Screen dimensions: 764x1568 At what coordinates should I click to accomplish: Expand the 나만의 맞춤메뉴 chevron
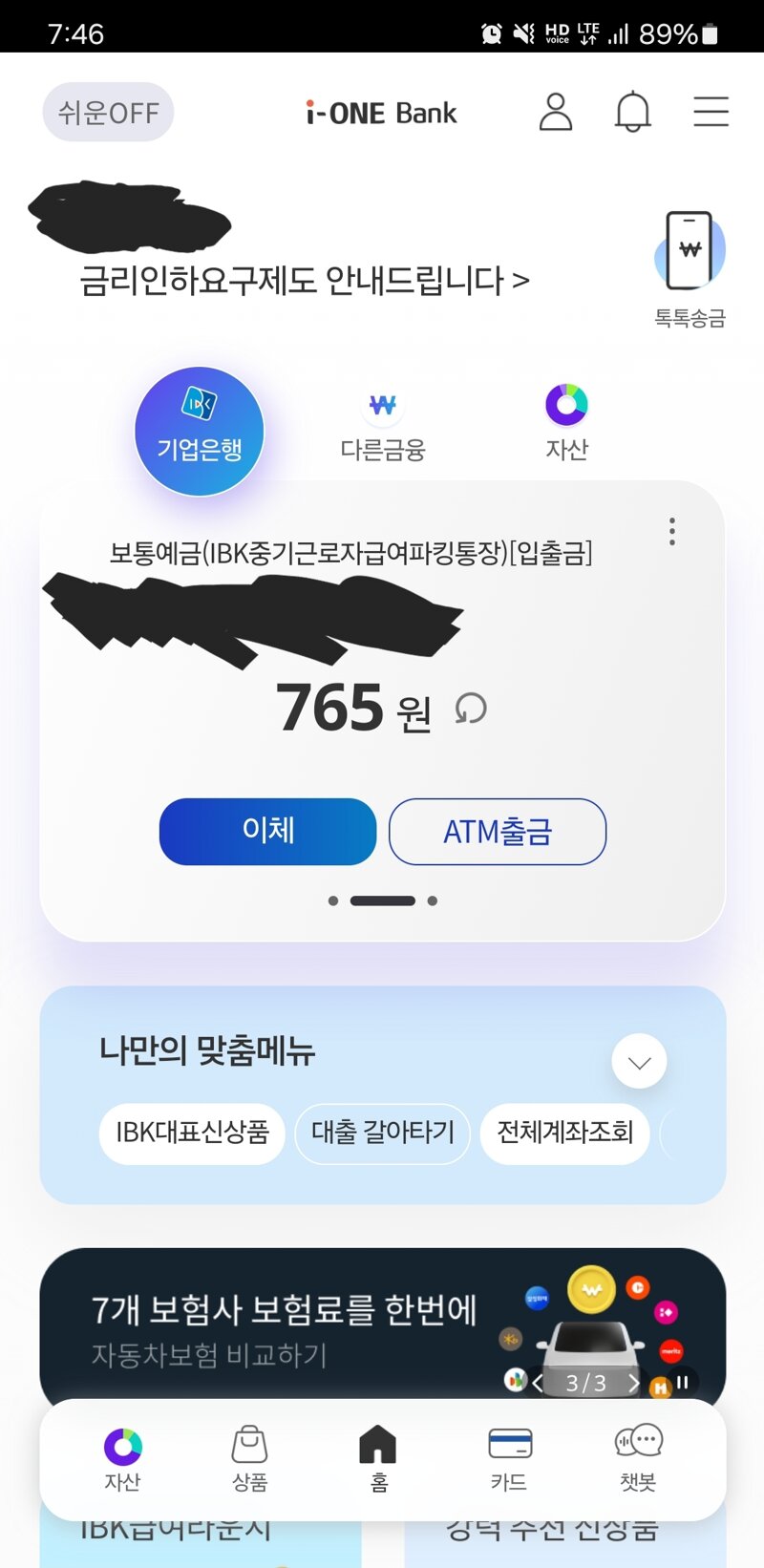[639, 1061]
